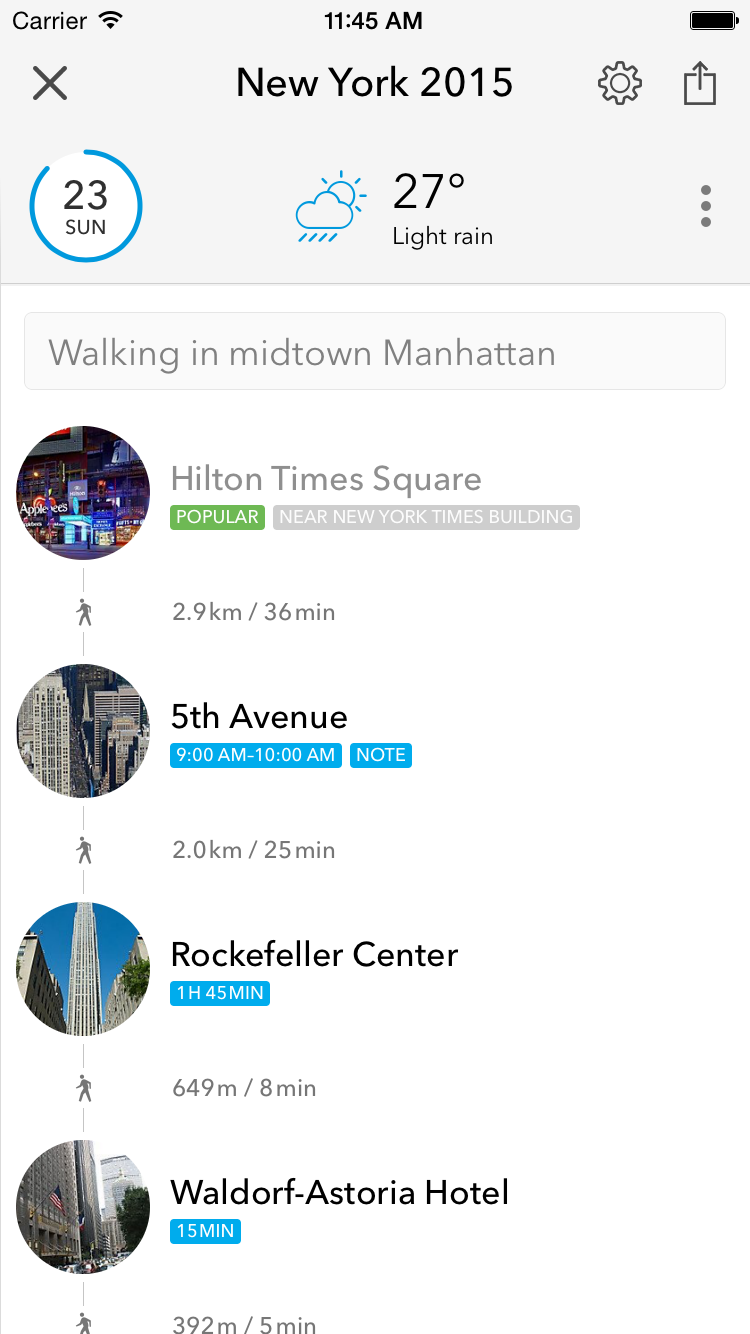The width and height of the screenshot is (750, 1334).
Task: Open the NOTE tag on 5th Avenue
Action: 381,755
